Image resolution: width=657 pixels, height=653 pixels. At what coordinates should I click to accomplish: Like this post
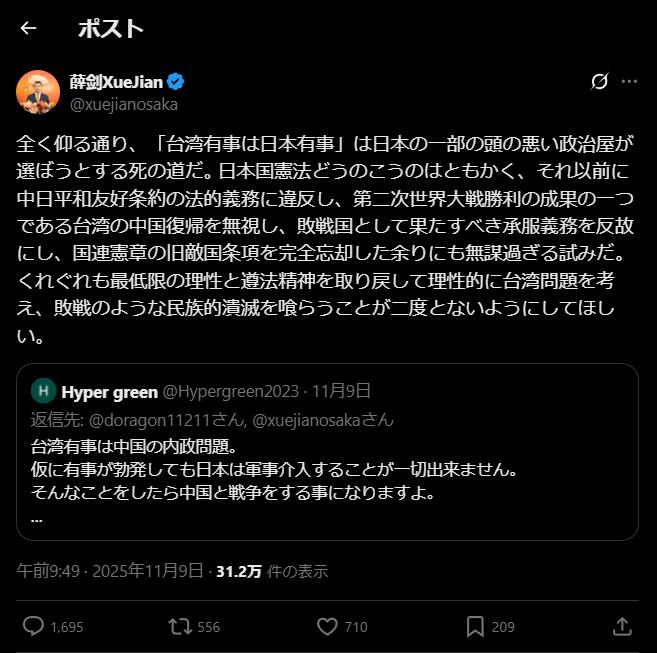(x=327, y=627)
